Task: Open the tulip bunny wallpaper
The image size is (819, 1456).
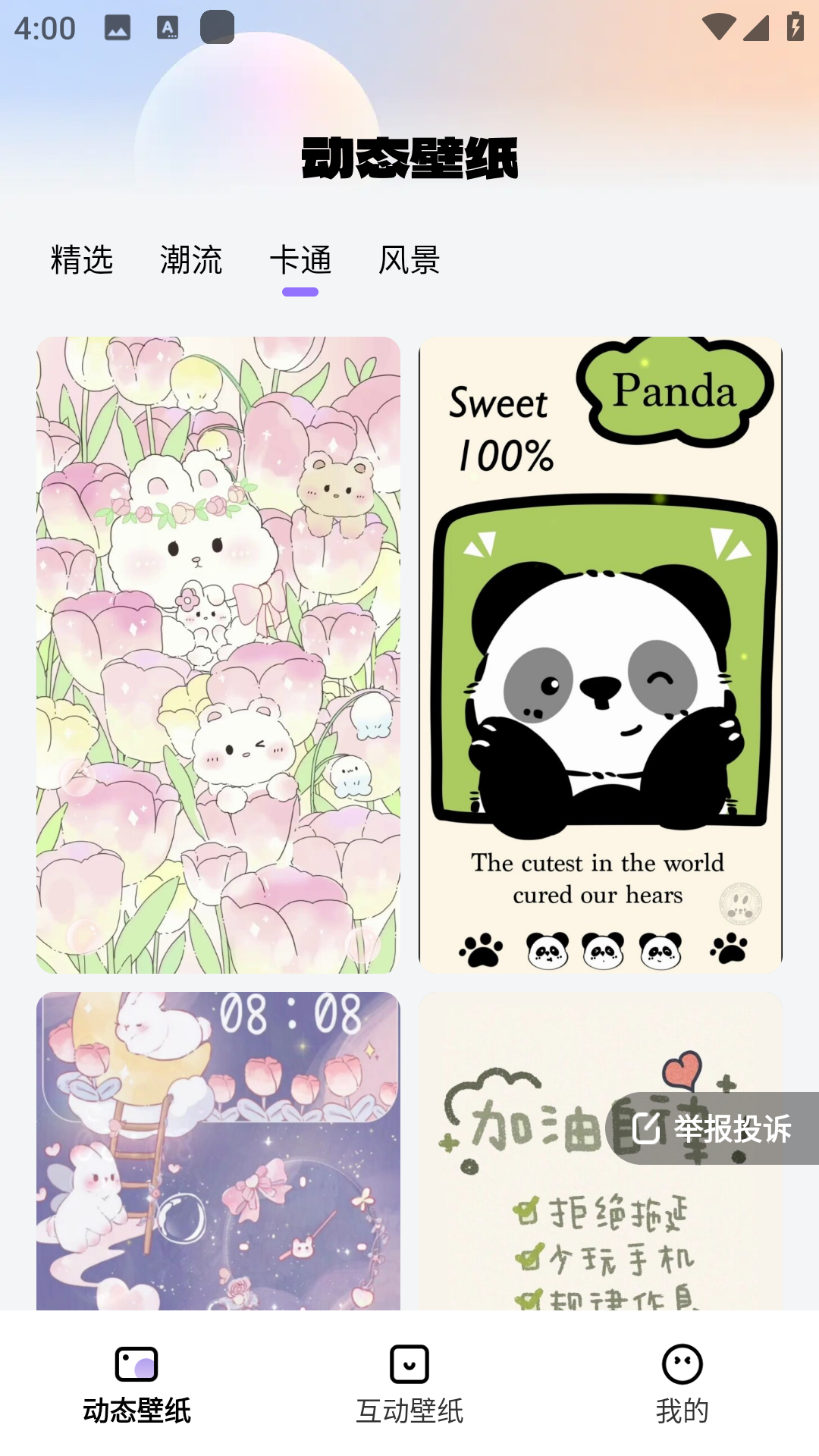Action: coord(218,654)
